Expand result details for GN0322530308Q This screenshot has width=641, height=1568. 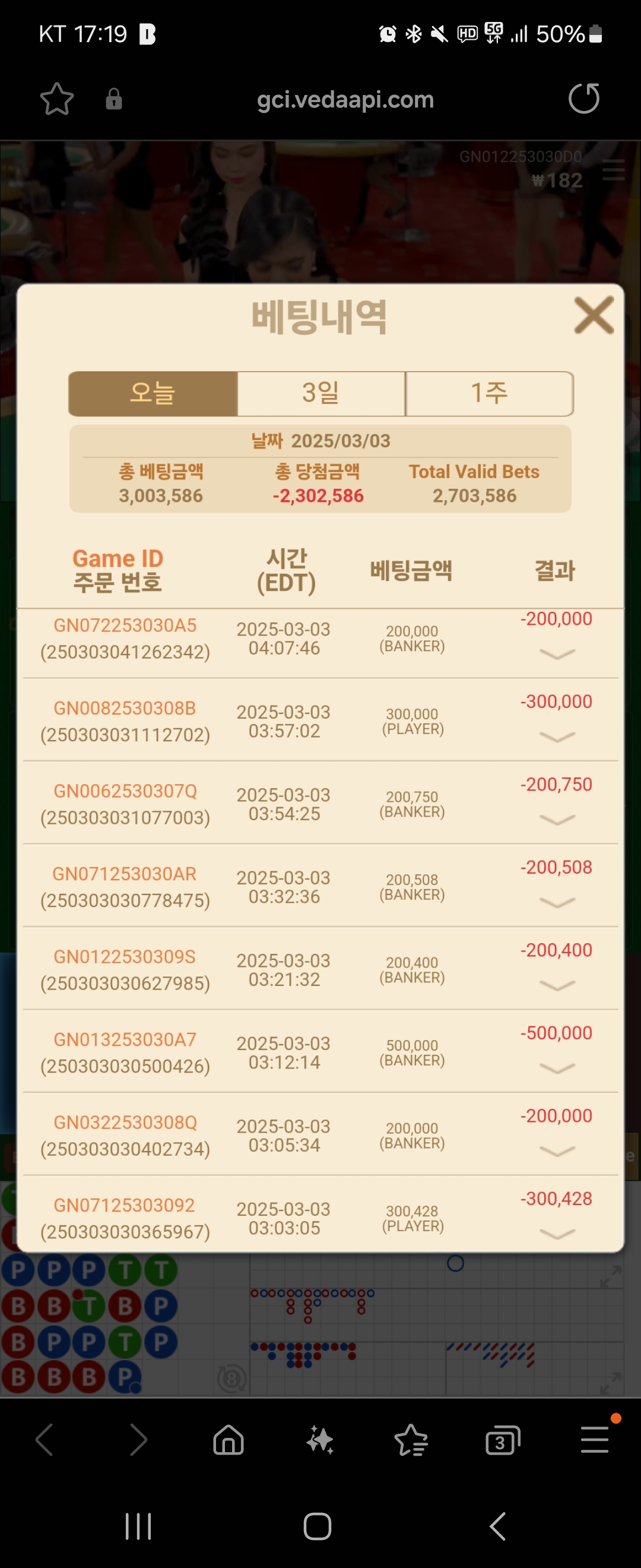tap(557, 1151)
